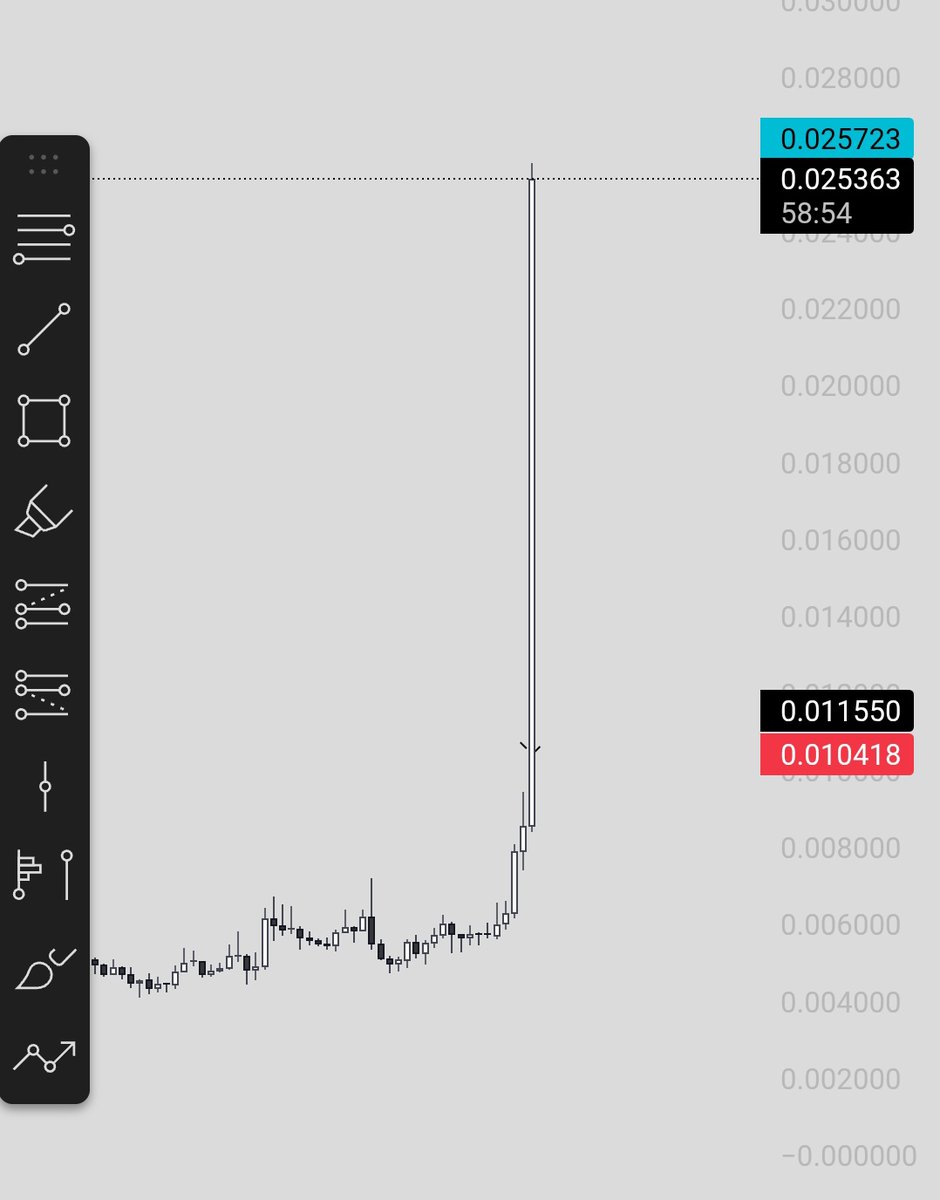Pick the highlighter brush tool

pyautogui.click(x=44, y=511)
